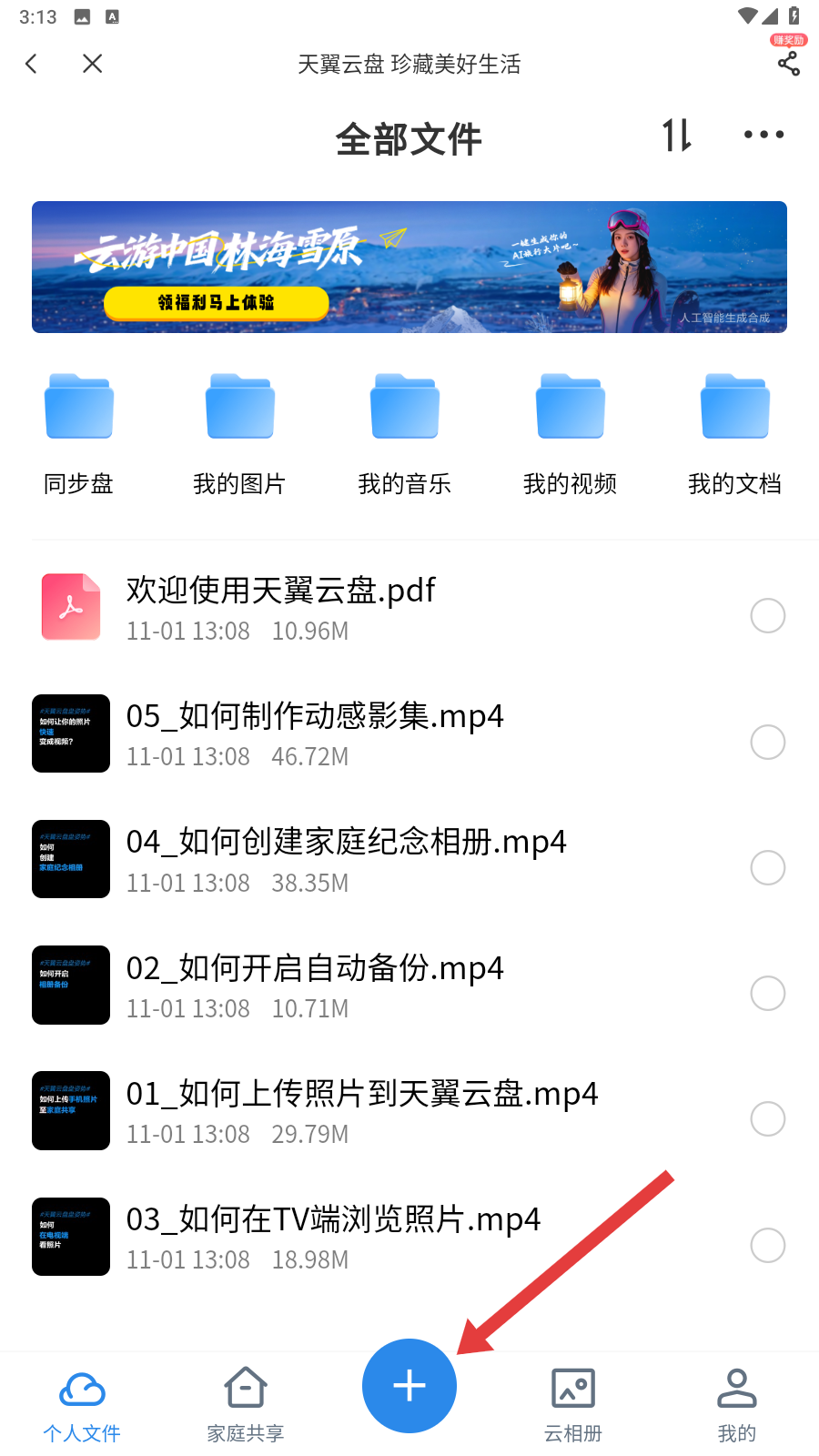Close this page with the X icon
This screenshot has height=1456, width=819.
[x=92, y=64]
